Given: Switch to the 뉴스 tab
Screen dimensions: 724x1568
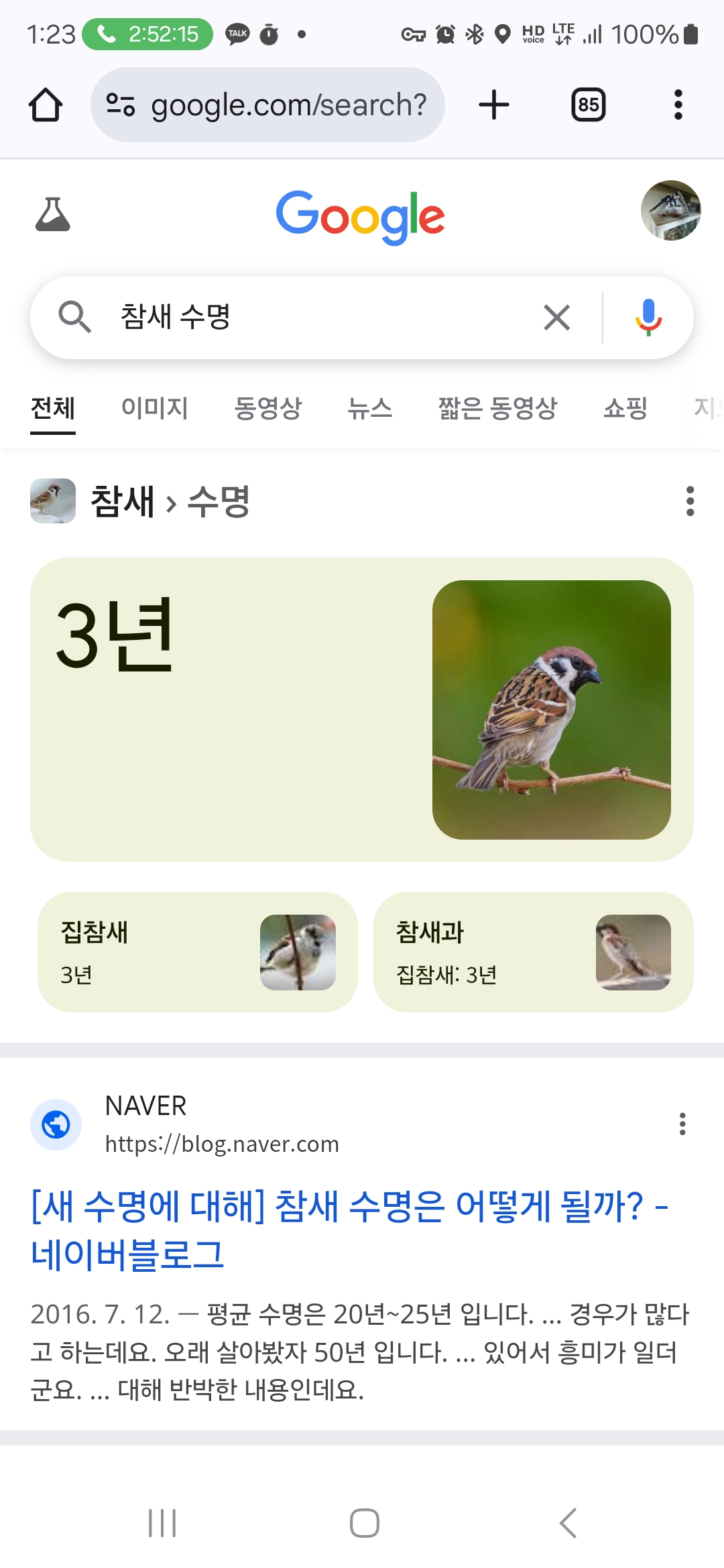Looking at the screenshot, I should point(370,407).
